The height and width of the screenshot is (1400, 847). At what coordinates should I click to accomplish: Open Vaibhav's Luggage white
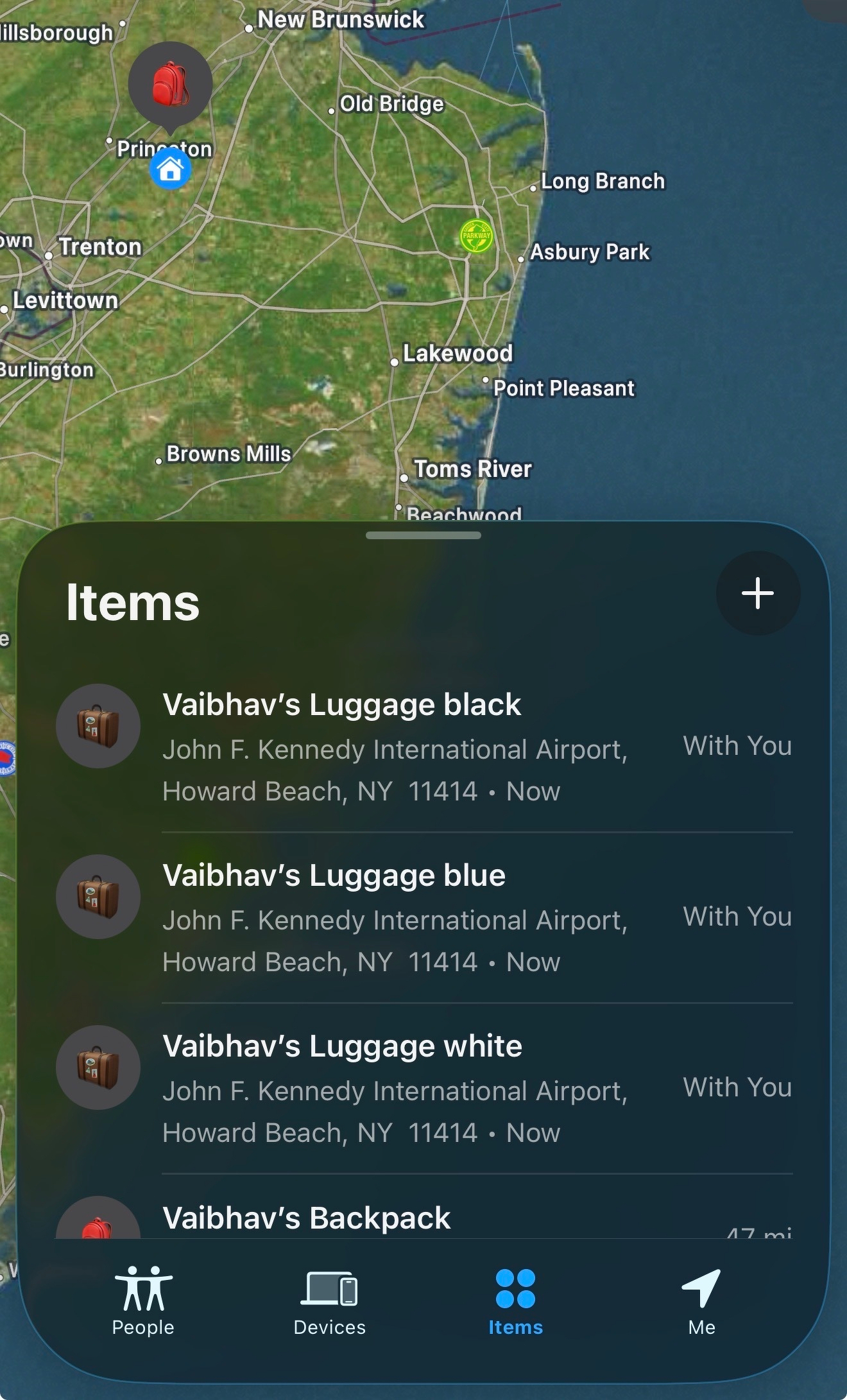coord(424,1089)
